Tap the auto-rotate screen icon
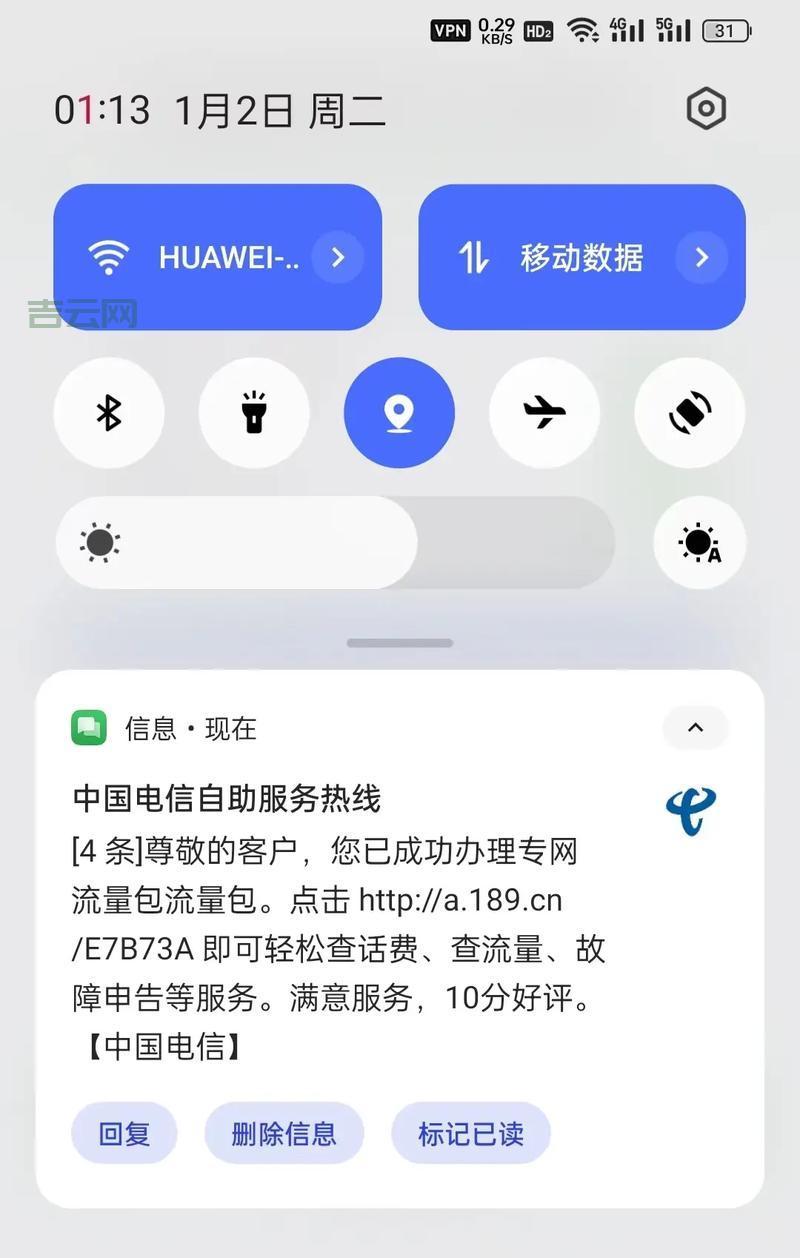800x1258 pixels. 689,413
